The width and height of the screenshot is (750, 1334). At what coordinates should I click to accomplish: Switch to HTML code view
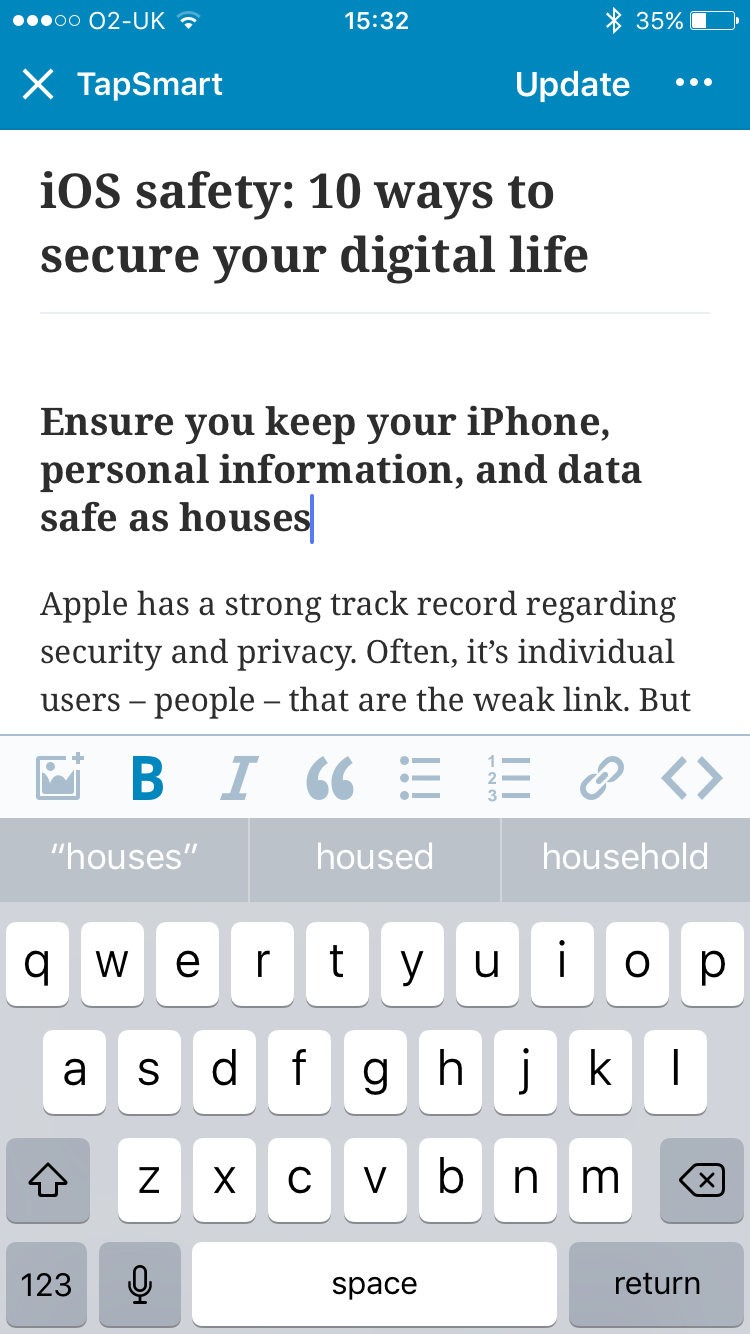[x=692, y=777]
